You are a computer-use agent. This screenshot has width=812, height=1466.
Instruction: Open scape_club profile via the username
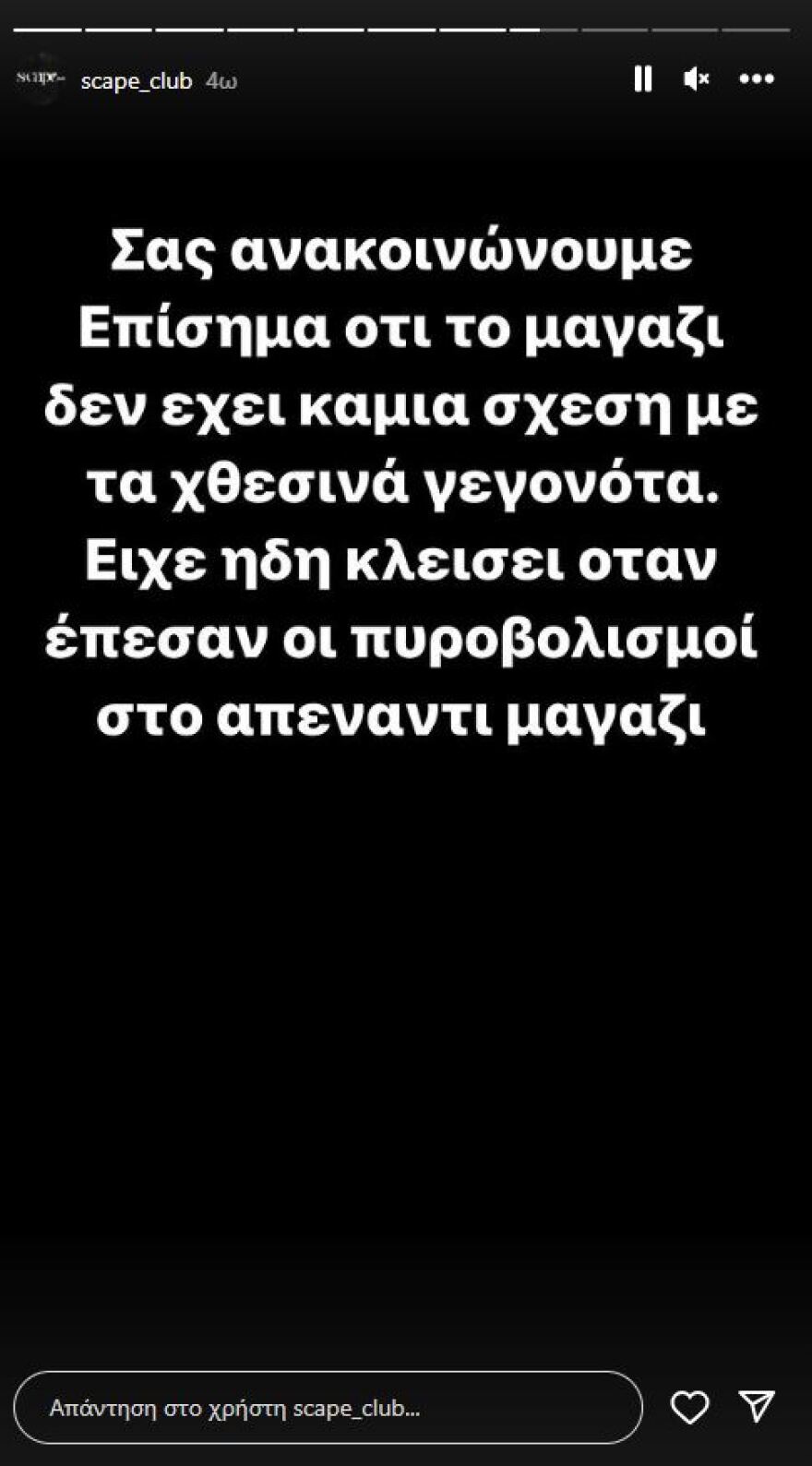(x=137, y=79)
